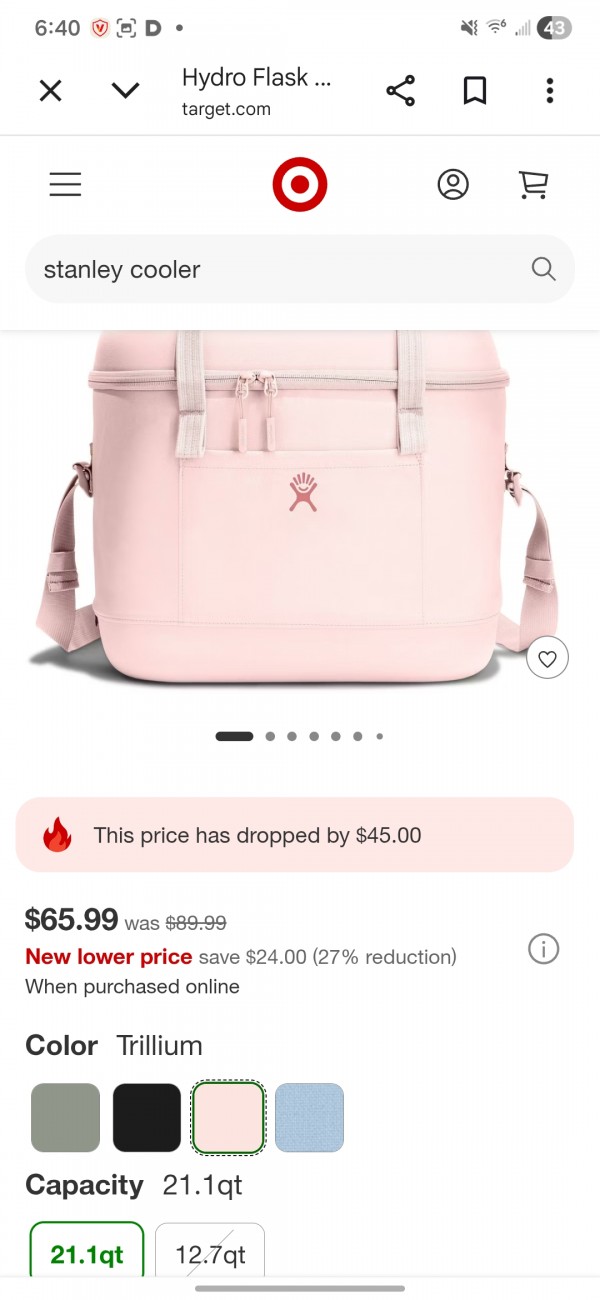Select the 21.1qt capacity option
The height and width of the screenshot is (1300, 600).
[87, 1253]
